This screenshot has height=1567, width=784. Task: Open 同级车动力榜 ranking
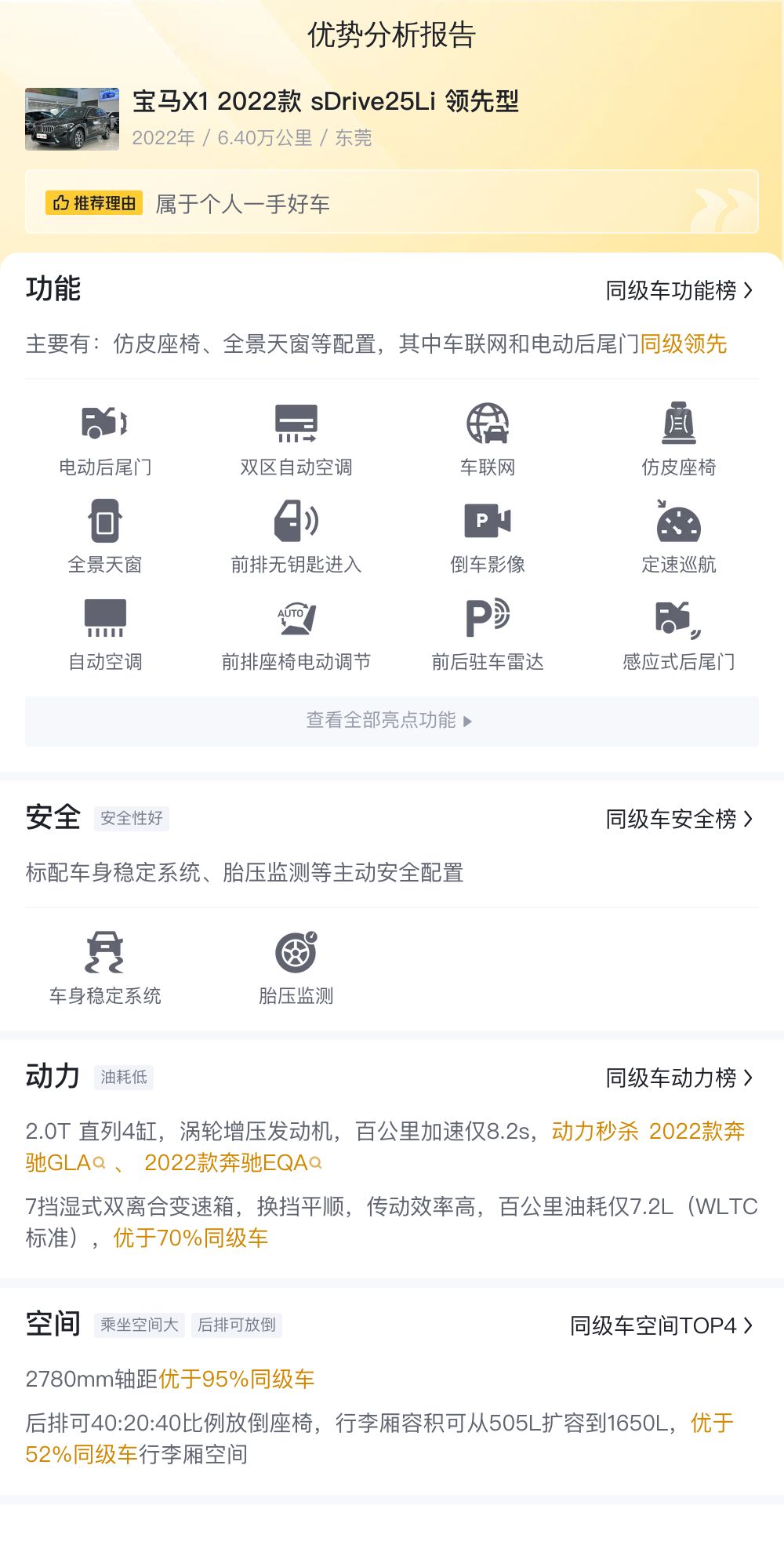click(x=679, y=1078)
